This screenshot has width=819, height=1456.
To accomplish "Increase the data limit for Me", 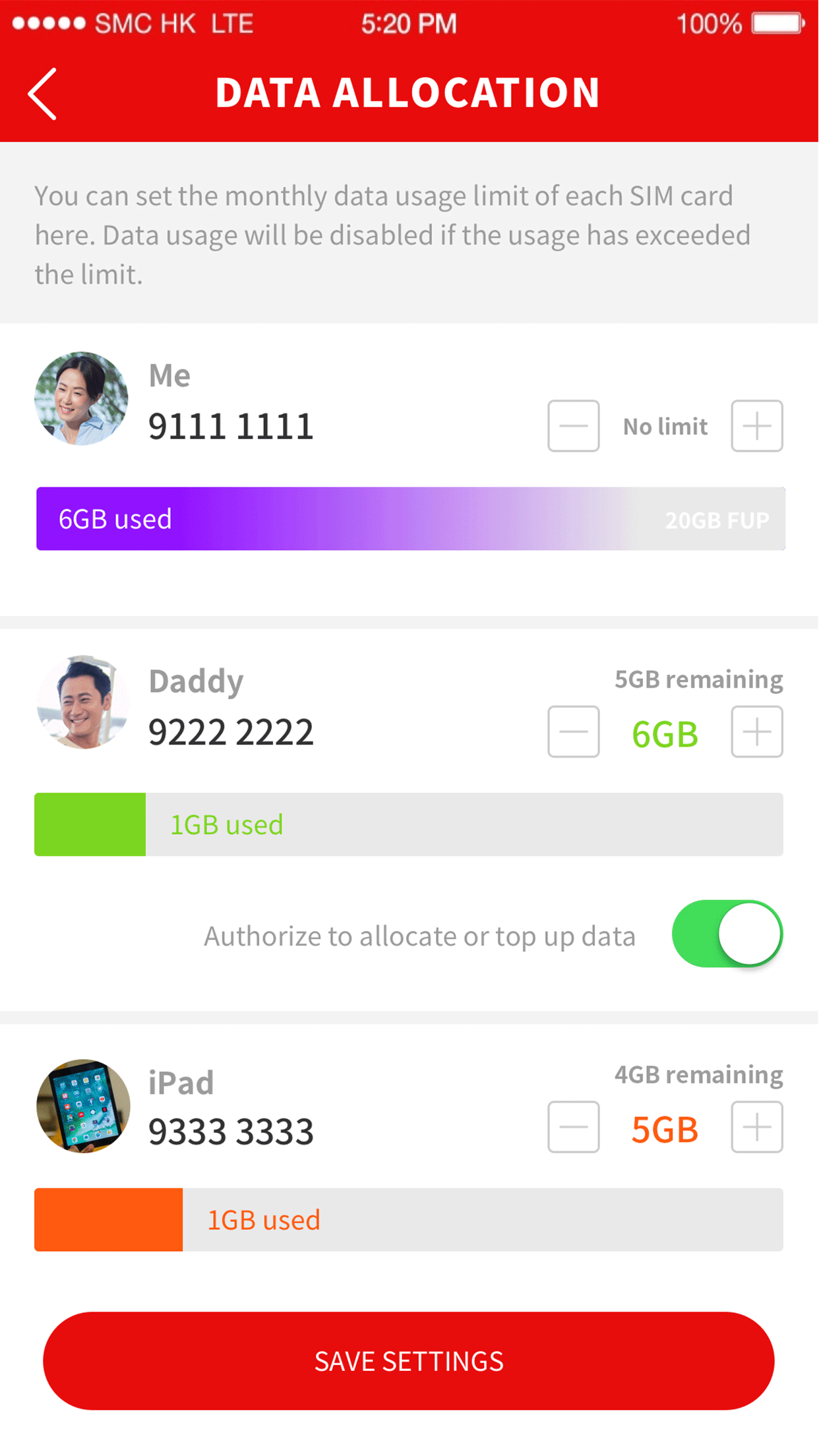I will click(x=756, y=426).
